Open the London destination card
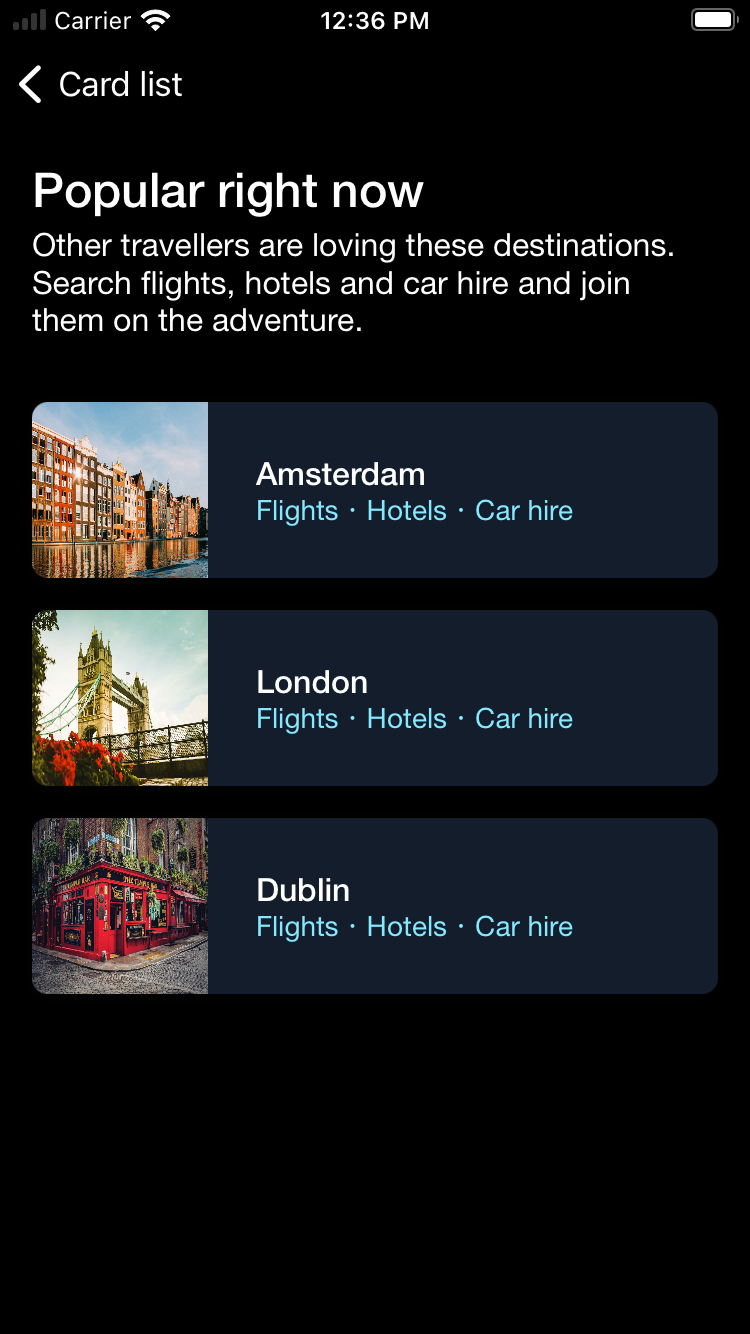Viewport: 750px width, 1334px height. pos(312,682)
